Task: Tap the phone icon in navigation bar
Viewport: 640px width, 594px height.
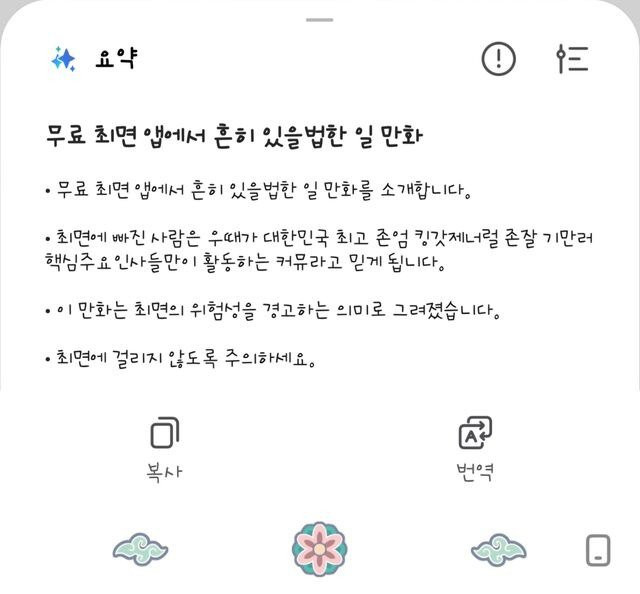Action: click(x=597, y=549)
